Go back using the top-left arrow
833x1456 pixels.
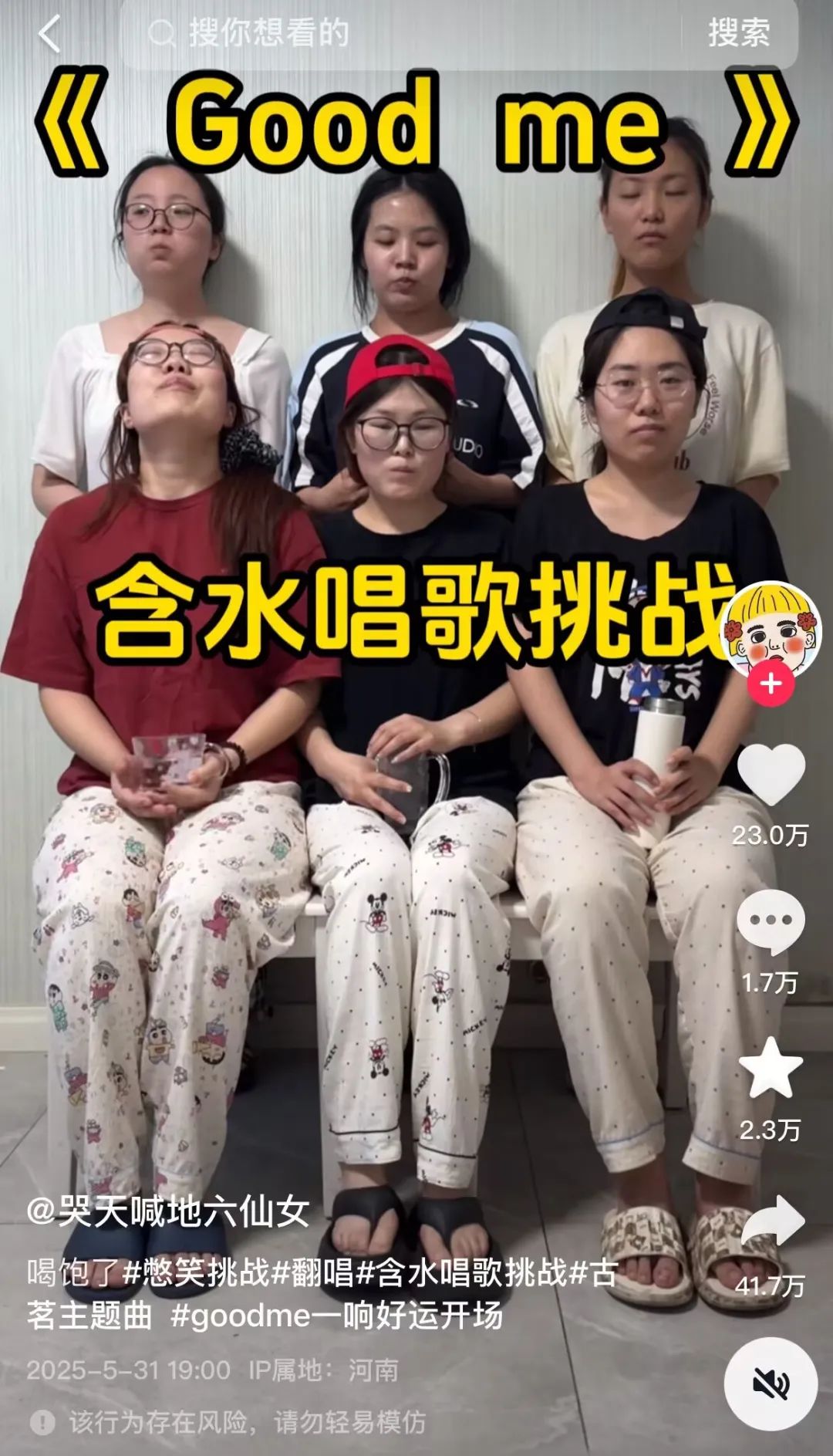pyautogui.click(x=49, y=35)
